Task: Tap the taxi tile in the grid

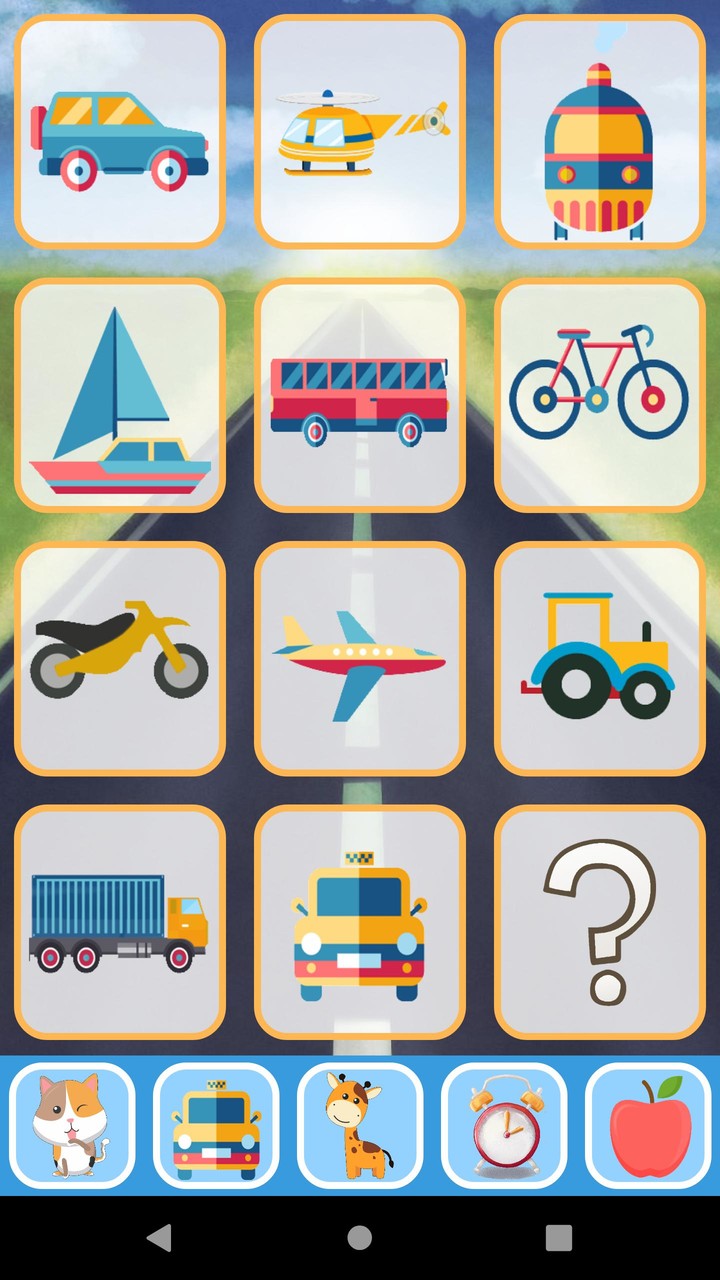Action: coord(360,922)
